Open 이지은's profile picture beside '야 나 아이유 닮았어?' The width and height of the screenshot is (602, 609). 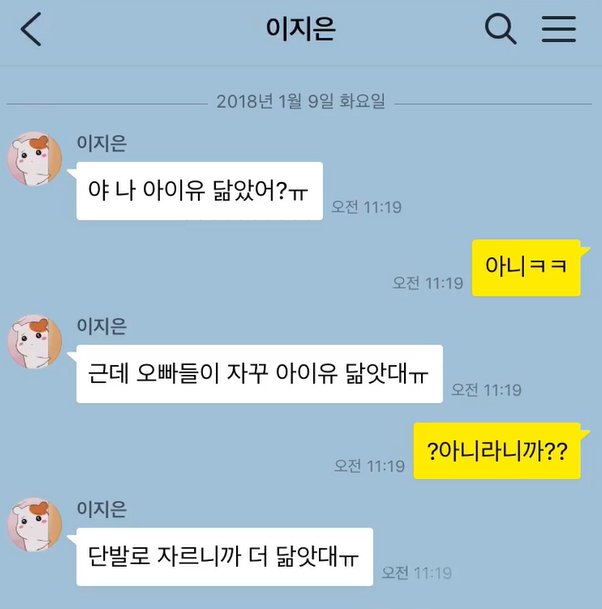[x=35, y=158]
